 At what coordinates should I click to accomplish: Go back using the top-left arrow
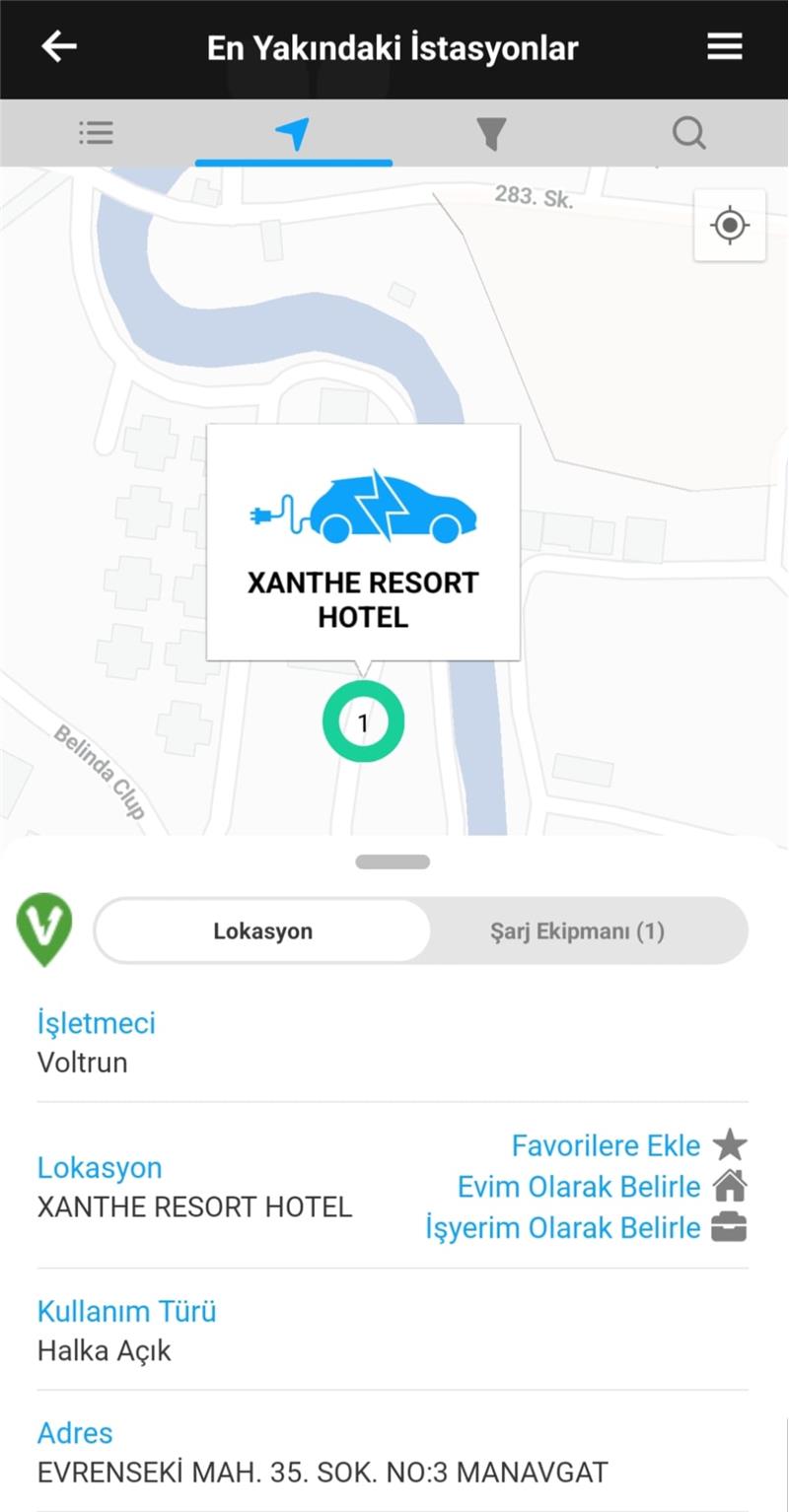click(59, 46)
